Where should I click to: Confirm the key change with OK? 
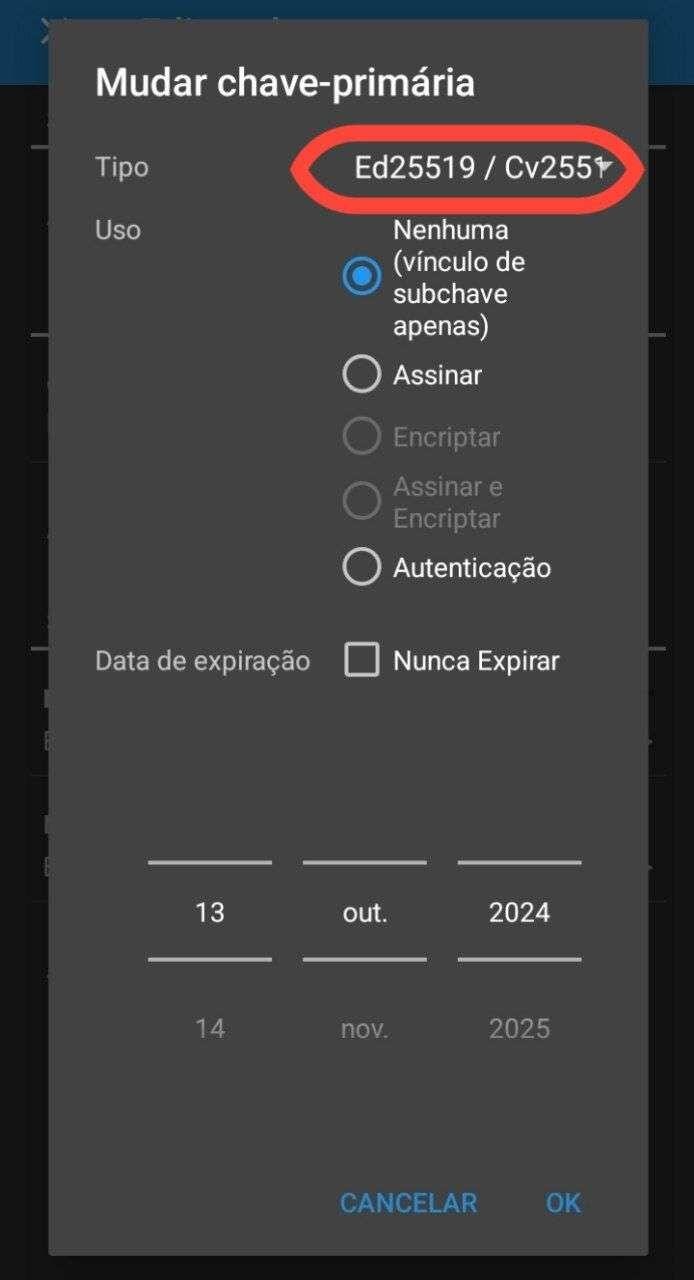click(x=563, y=1202)
